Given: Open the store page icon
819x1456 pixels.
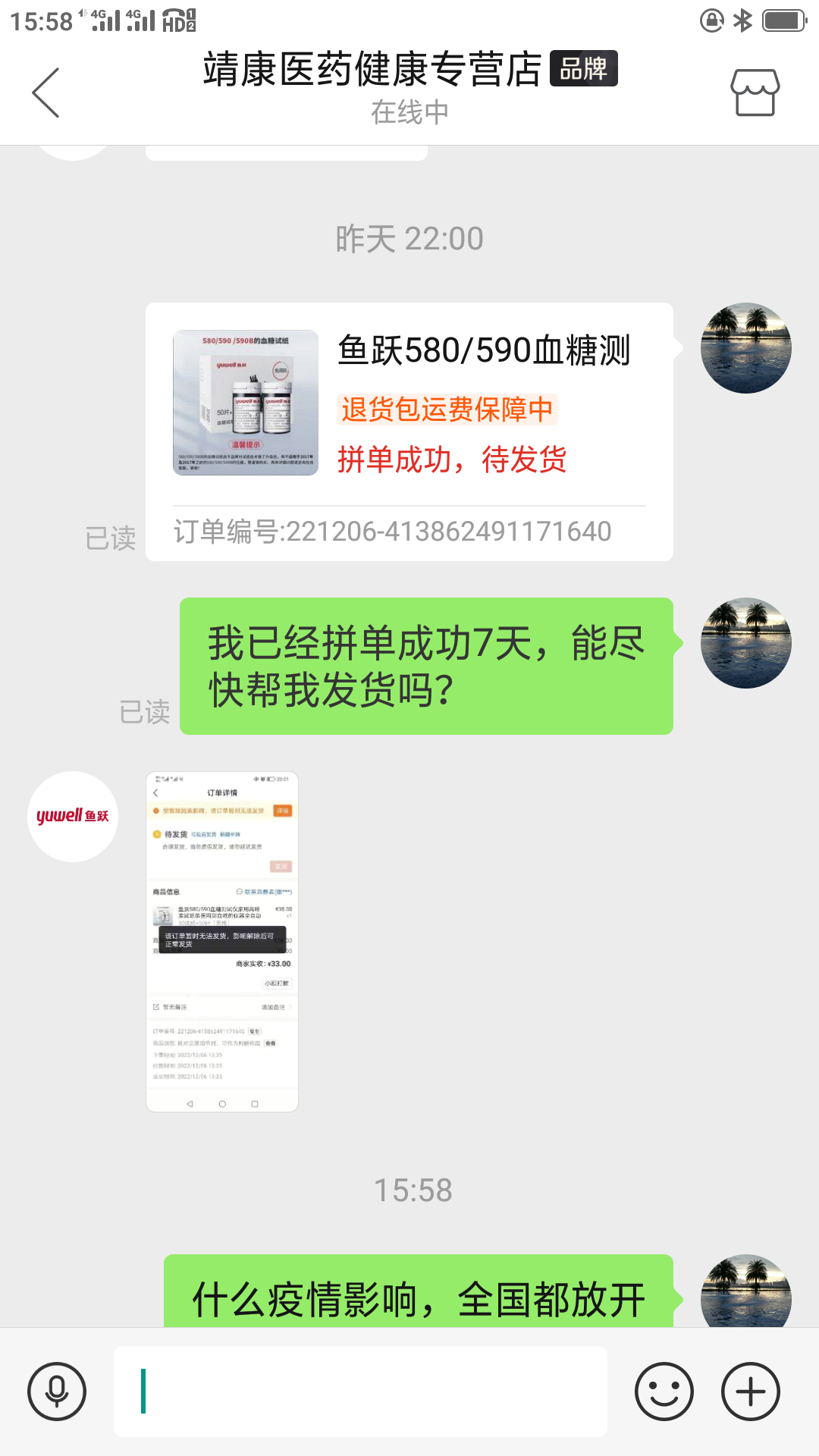Looking at the screenshot, I should tap(755, 93).
